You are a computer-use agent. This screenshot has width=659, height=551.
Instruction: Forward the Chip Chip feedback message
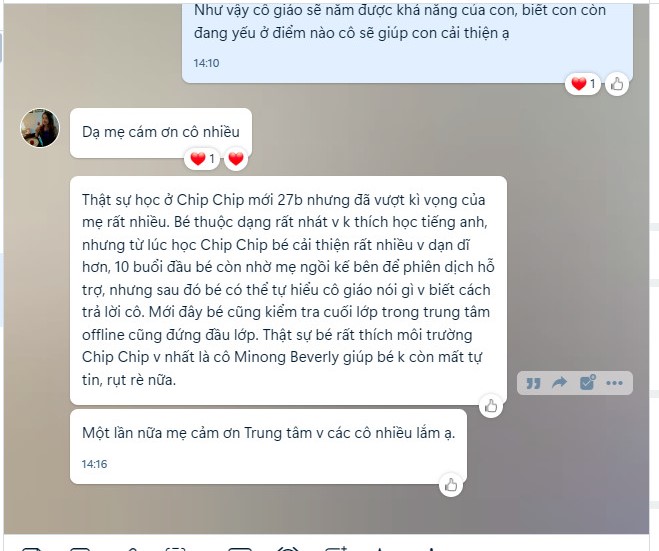coord(560,382)
